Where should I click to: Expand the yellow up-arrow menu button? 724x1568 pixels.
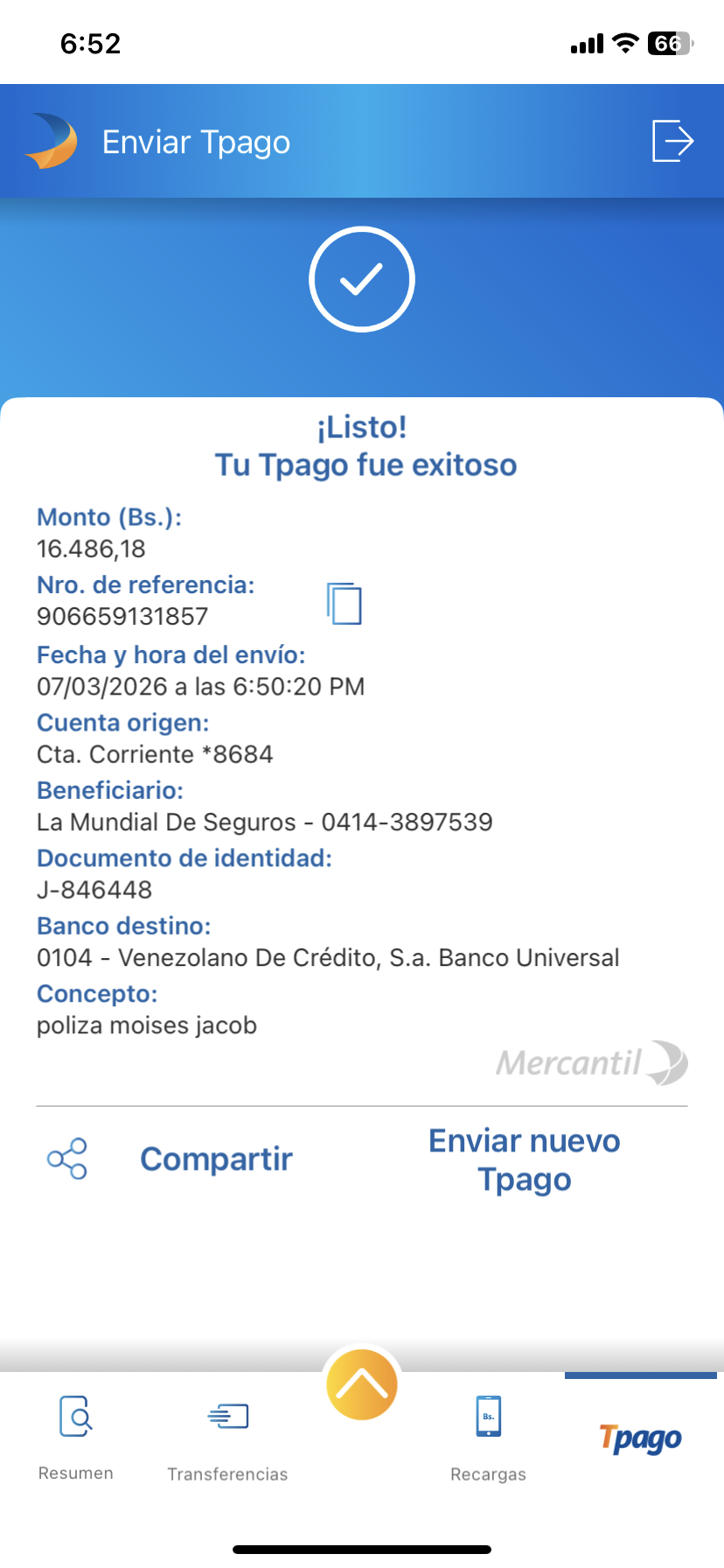(362, 1384)
